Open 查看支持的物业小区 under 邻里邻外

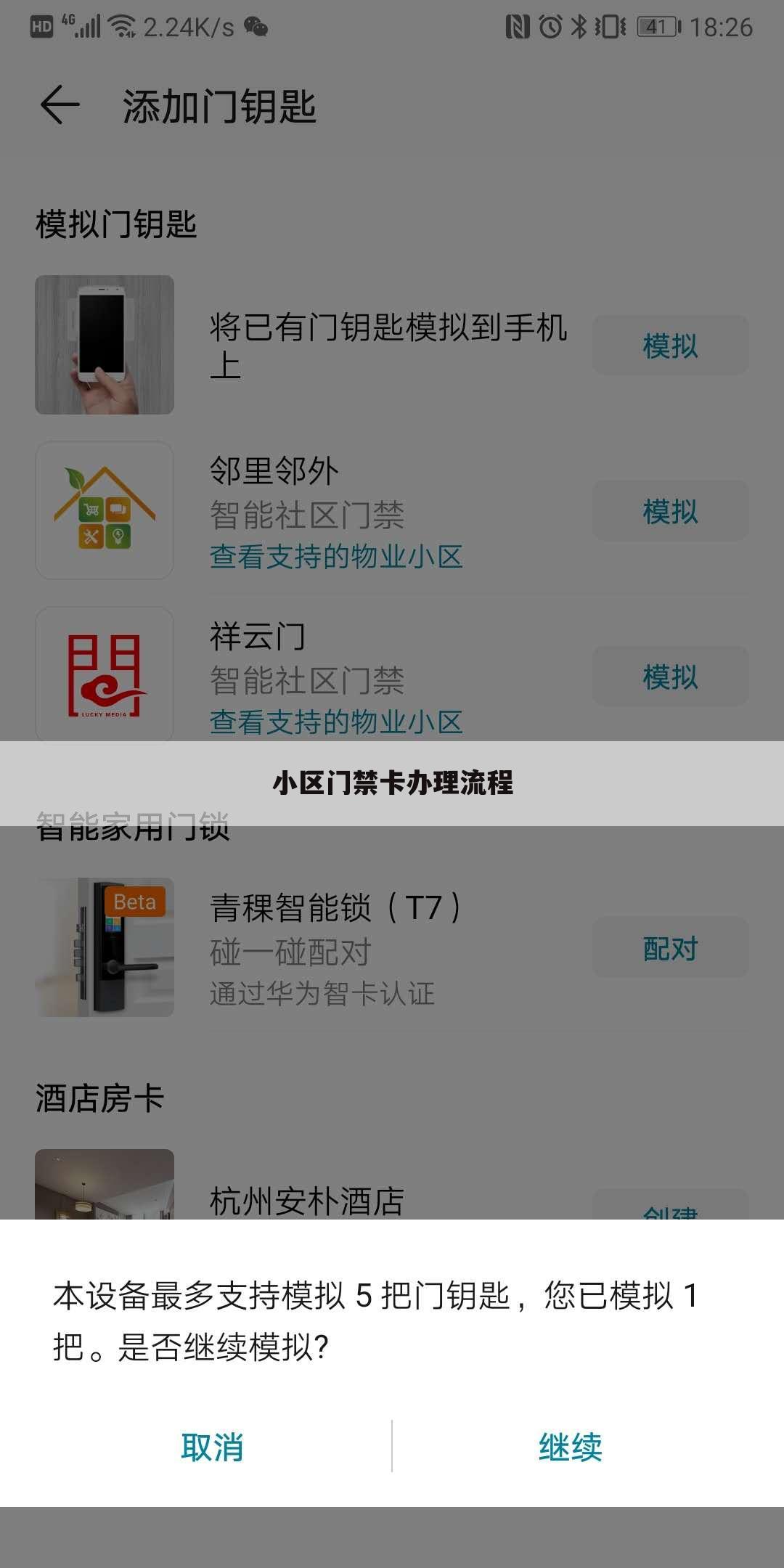(x=336, y=557)
